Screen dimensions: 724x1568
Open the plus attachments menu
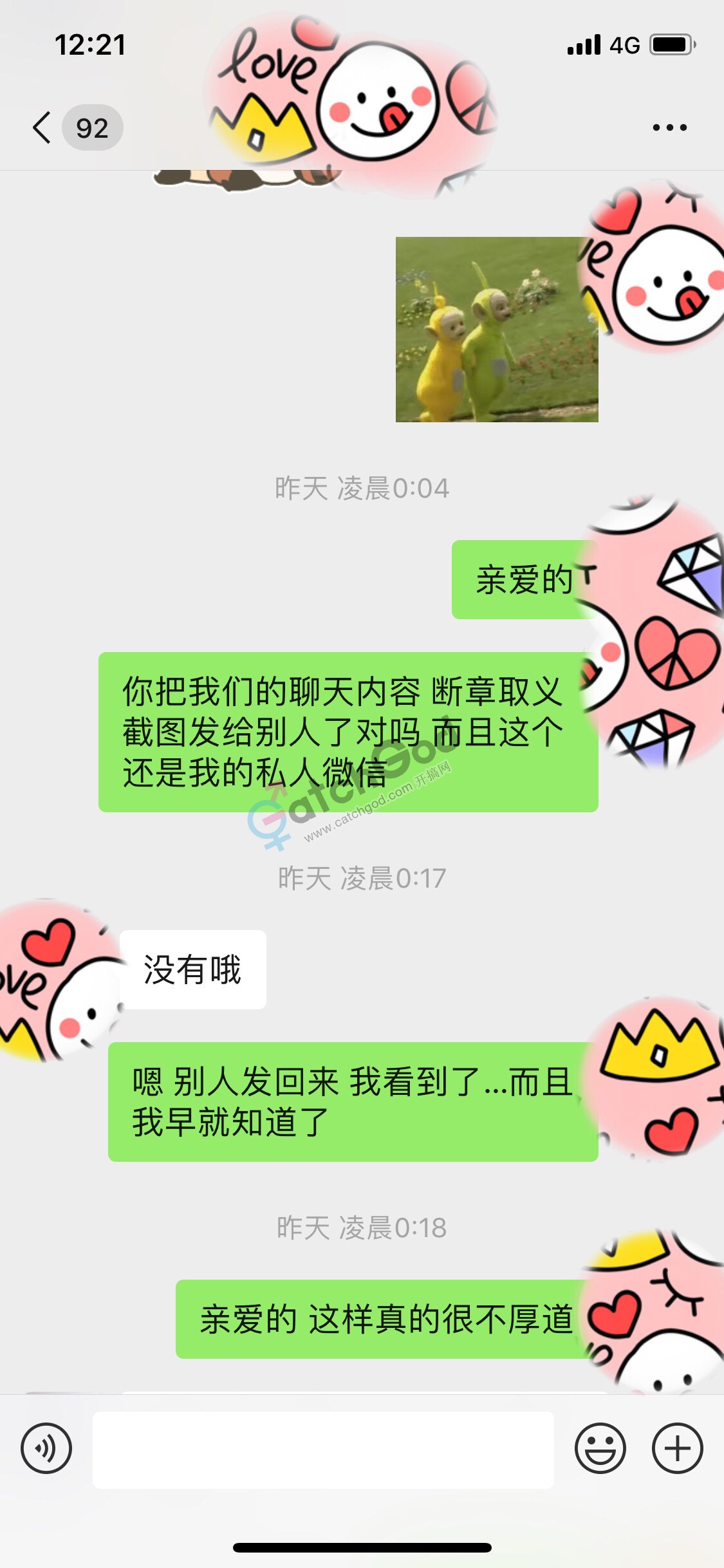coord(677,1449)
